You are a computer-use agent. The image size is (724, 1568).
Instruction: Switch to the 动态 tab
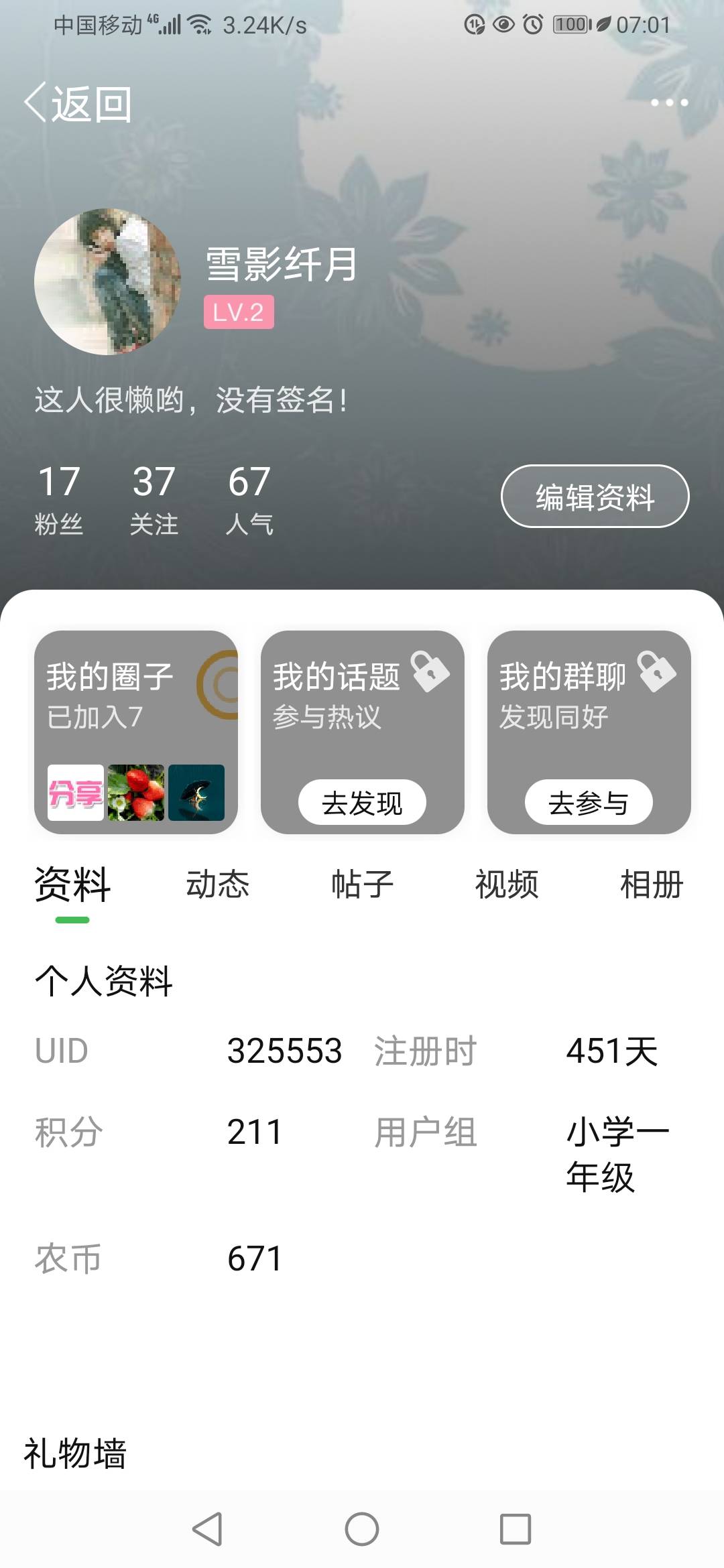[x=217, y=884]
